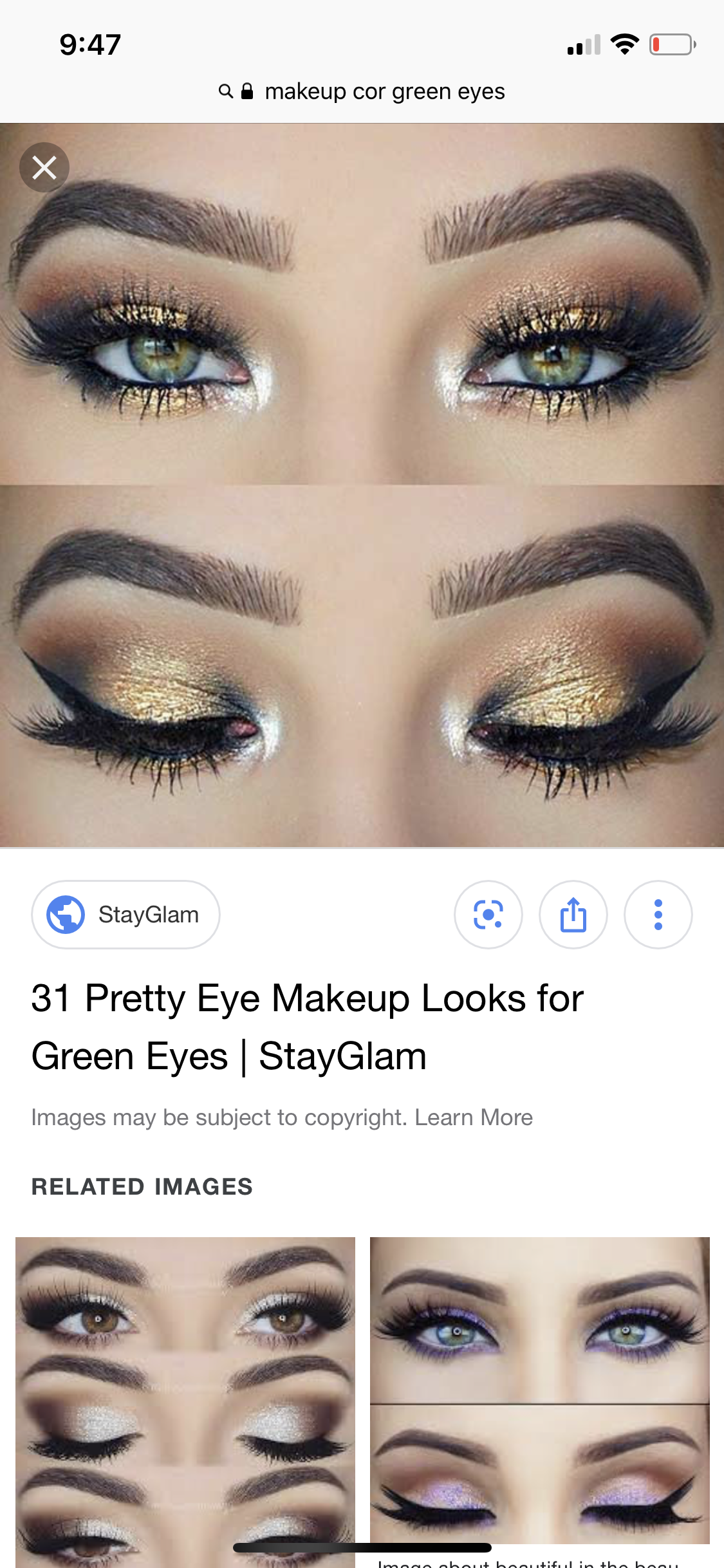Image resolution: width=724 pixels, height=1568 pixels.
Task: Tap the search query makeup cor green eyes
Action: pyautogui.click(x=384, y=91)
